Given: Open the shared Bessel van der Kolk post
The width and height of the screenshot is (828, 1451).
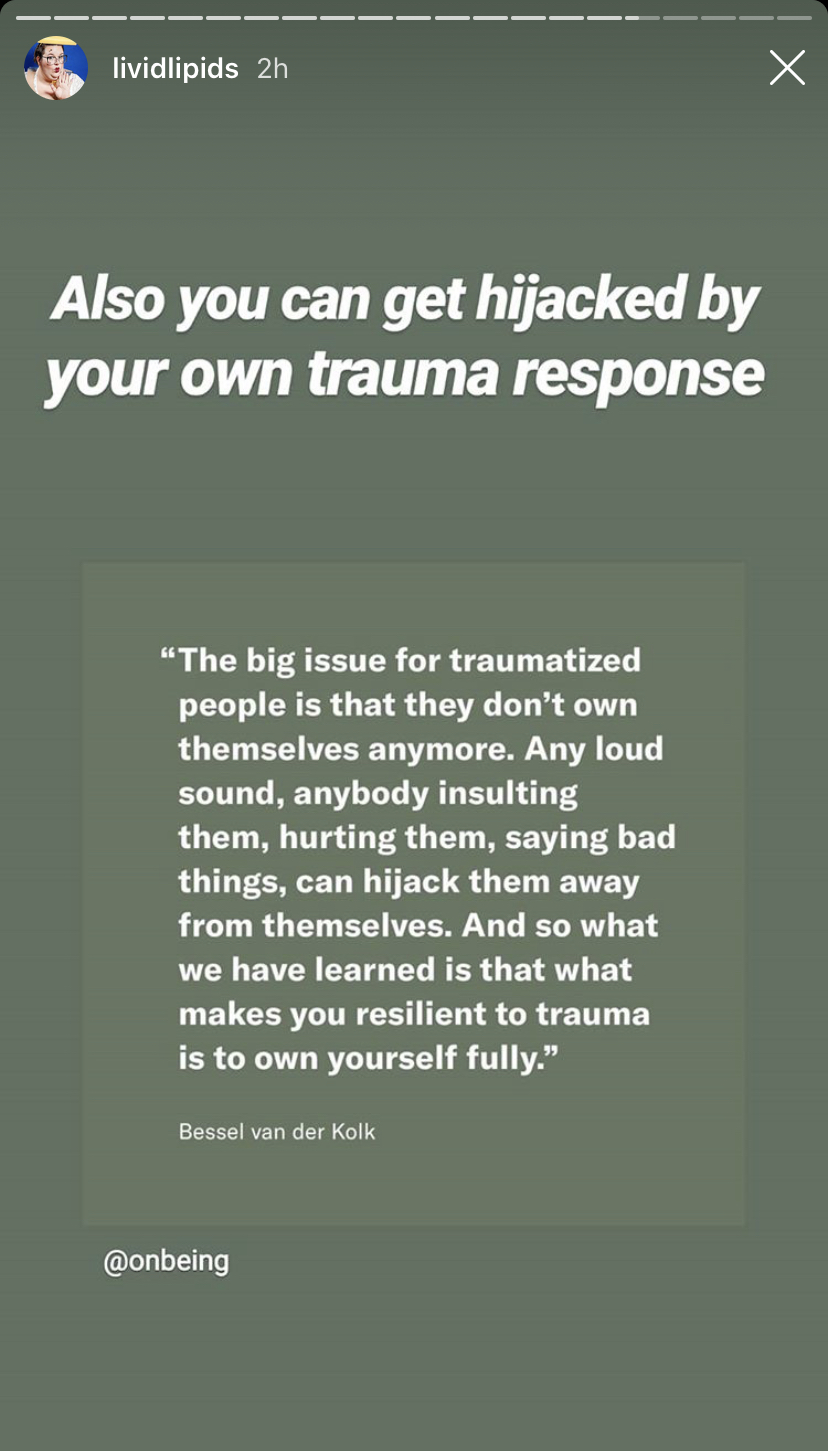Looking at the screenshot, I should click(414, 893).
